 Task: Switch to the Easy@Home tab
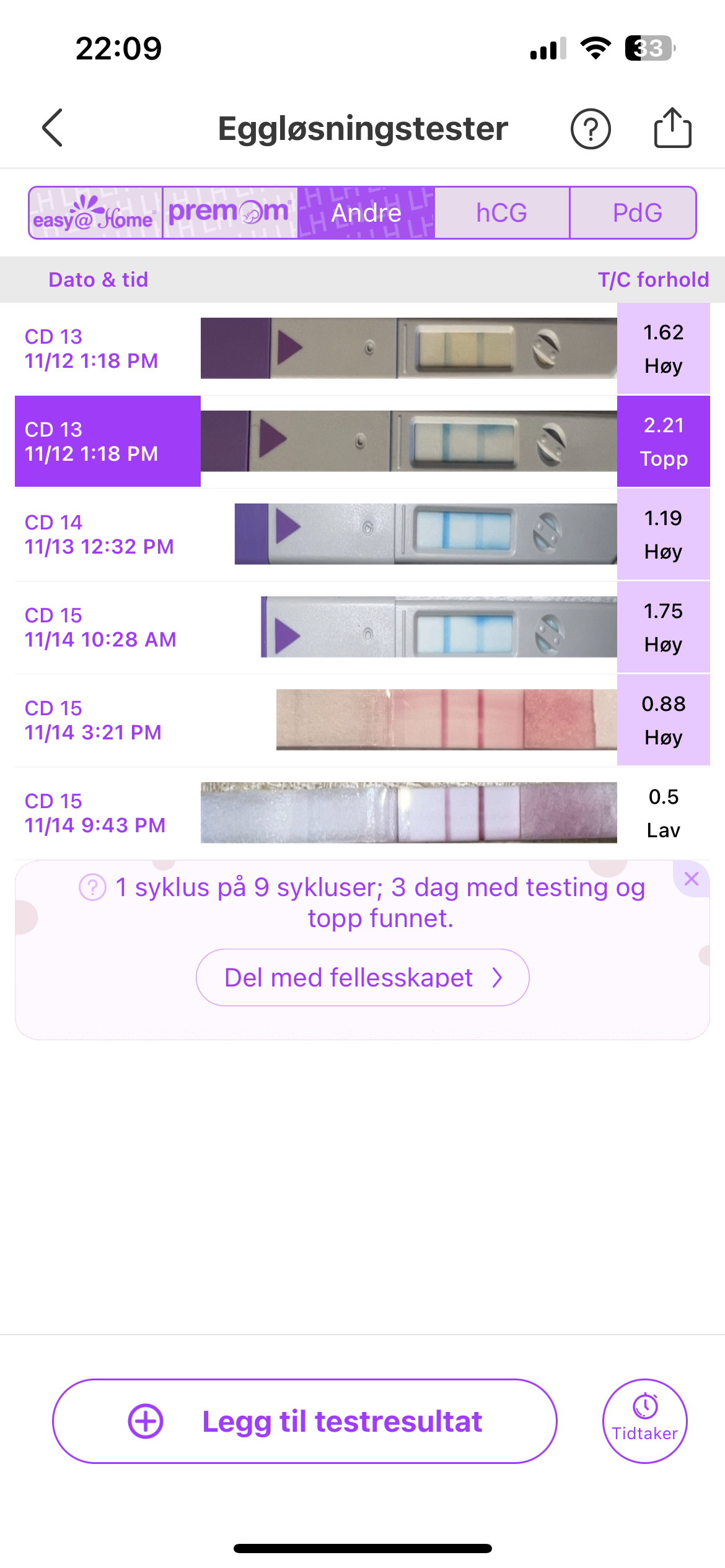pyautogui.click(x=95, y=213)
